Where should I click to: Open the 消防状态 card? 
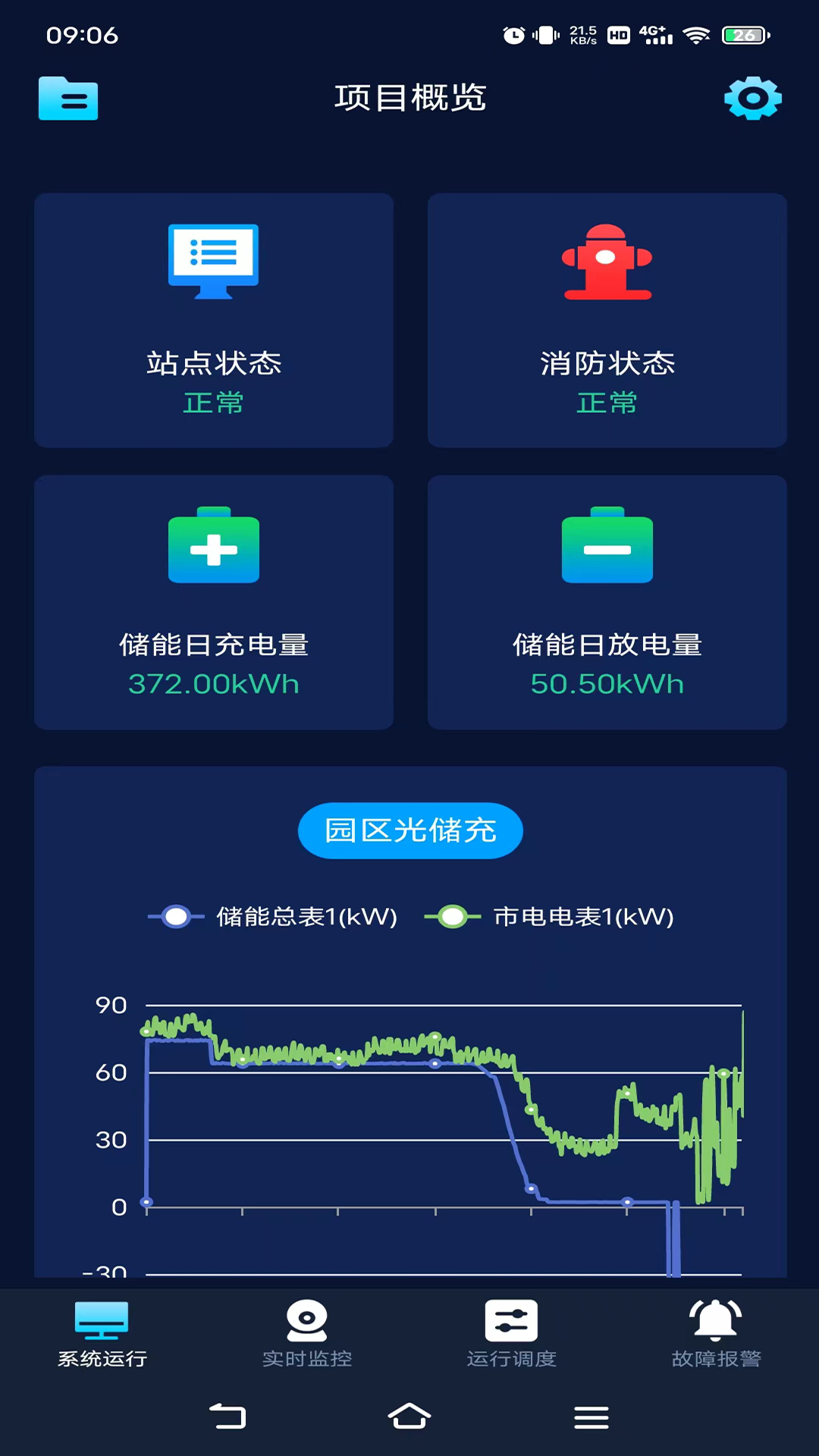(607, 320)
